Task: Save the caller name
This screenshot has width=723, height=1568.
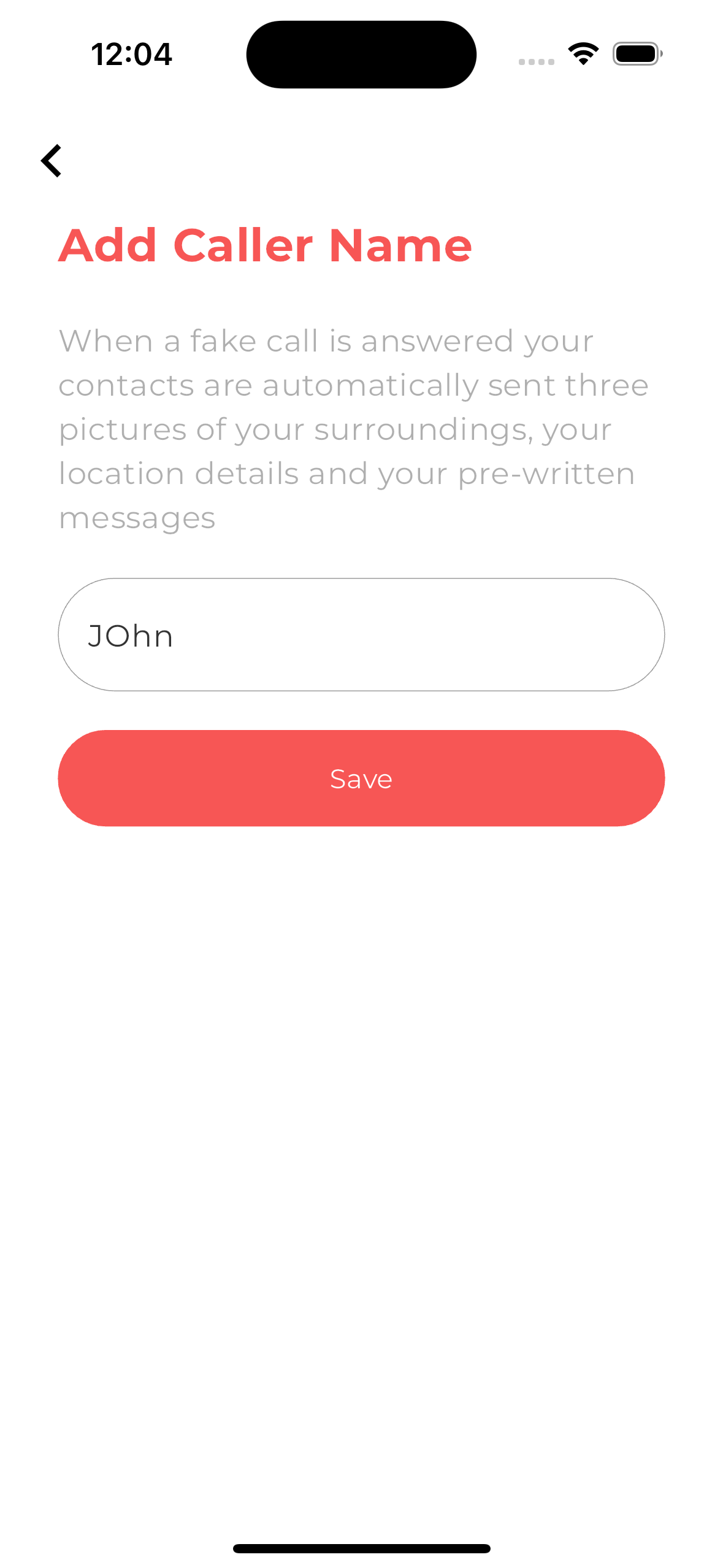Action: coord(361,778)
